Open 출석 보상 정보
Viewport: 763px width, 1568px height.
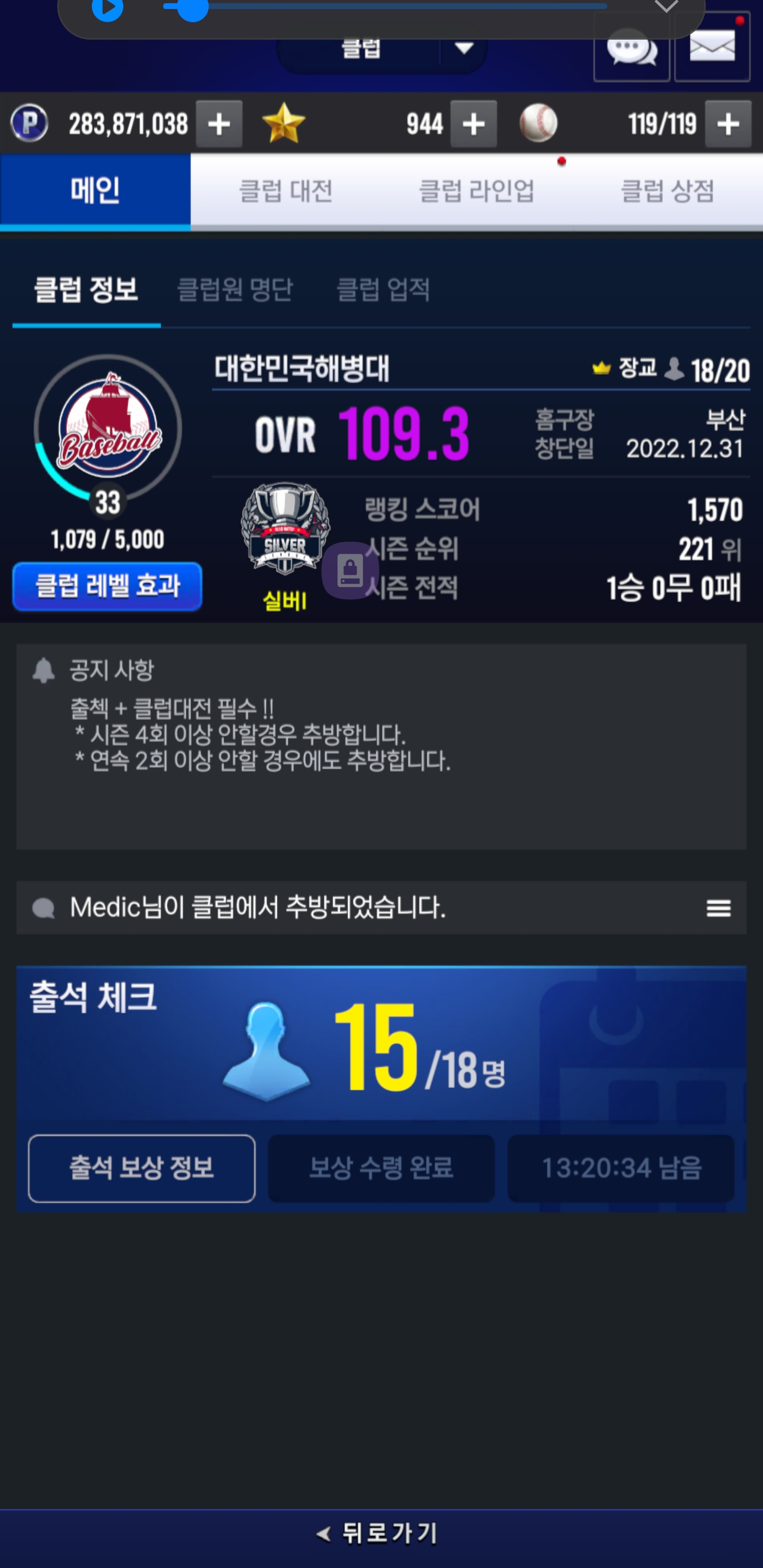[x=141, y=1168]
